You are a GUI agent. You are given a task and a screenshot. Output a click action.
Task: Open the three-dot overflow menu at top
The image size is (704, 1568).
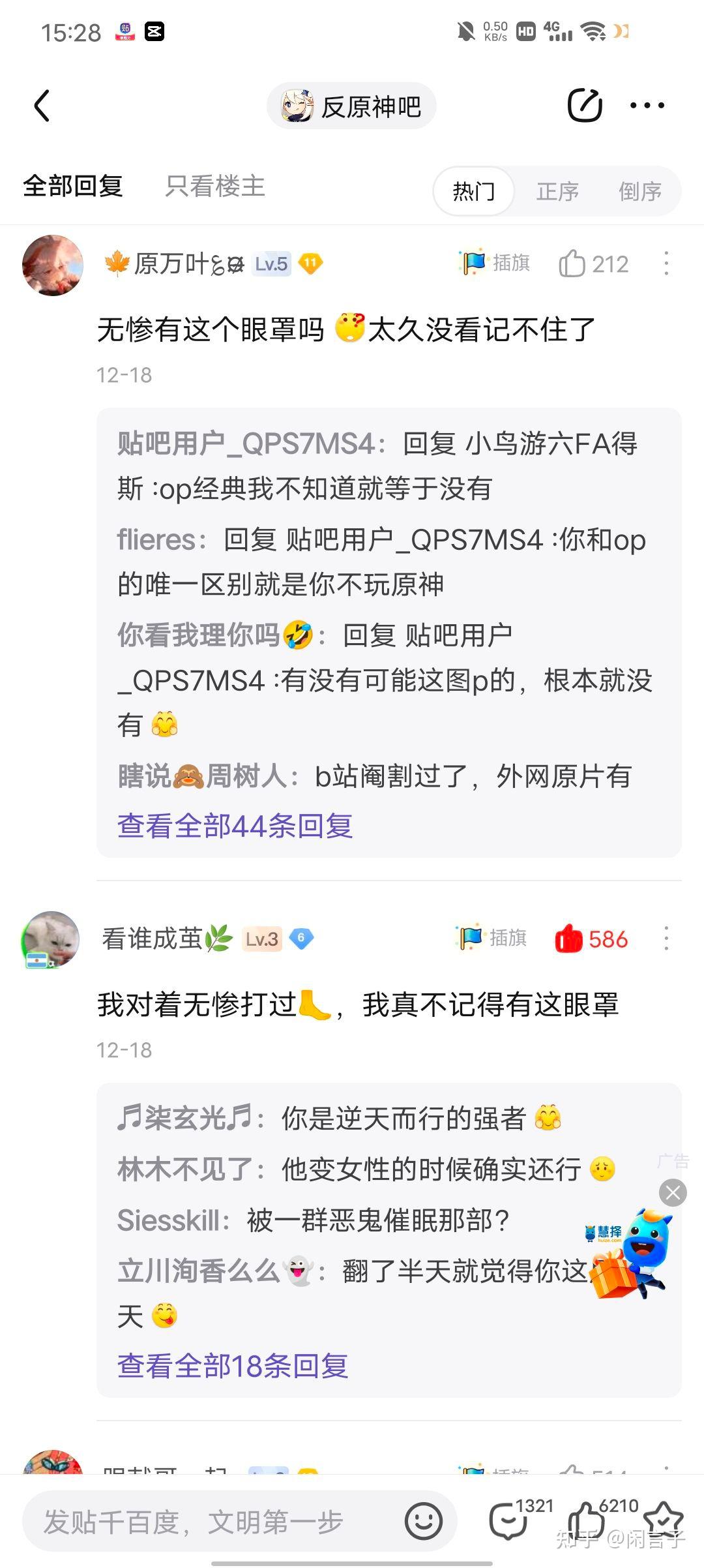pyautogui.click(x=647, y=106)
